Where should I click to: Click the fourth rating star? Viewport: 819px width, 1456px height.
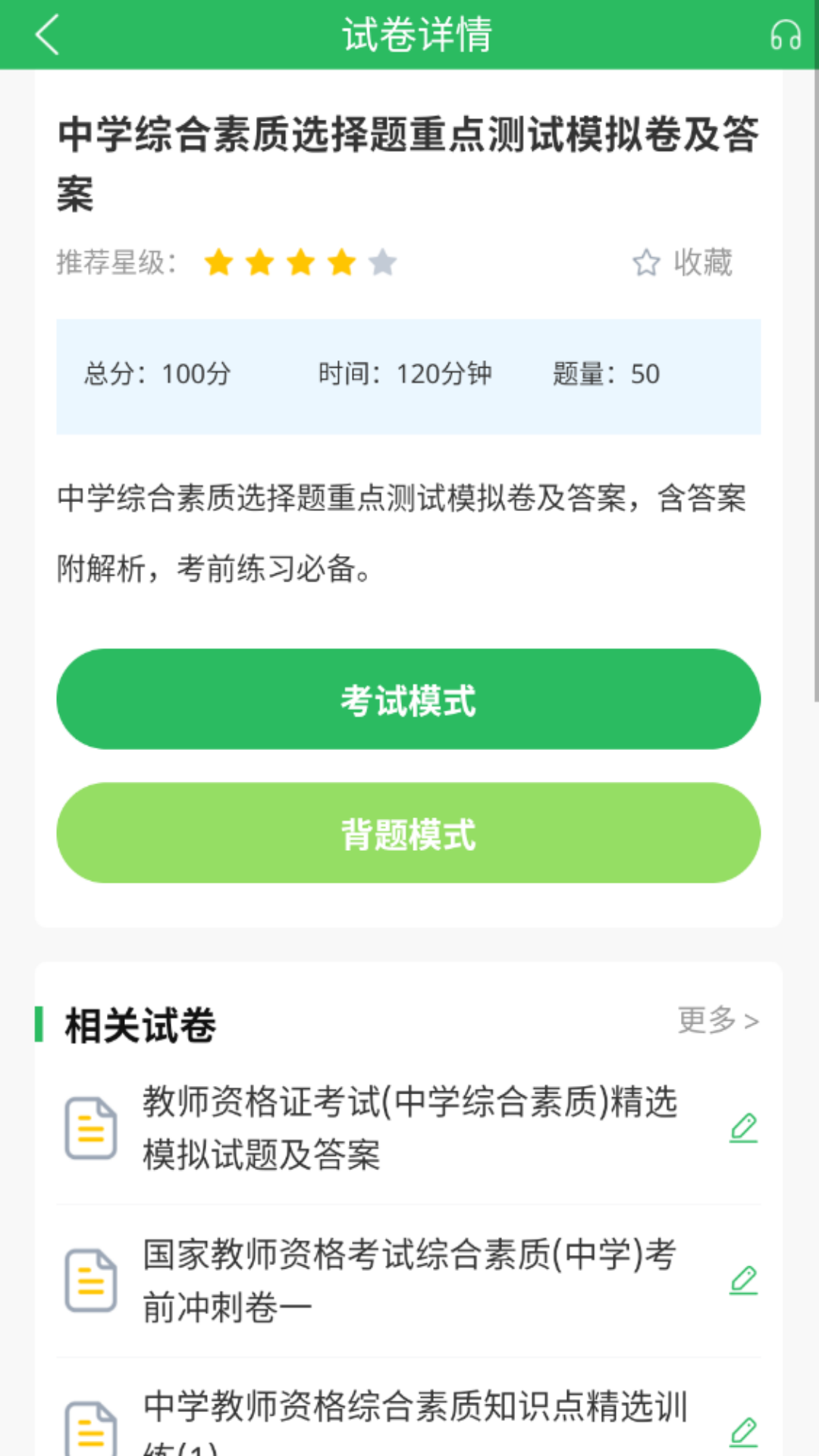343,262
